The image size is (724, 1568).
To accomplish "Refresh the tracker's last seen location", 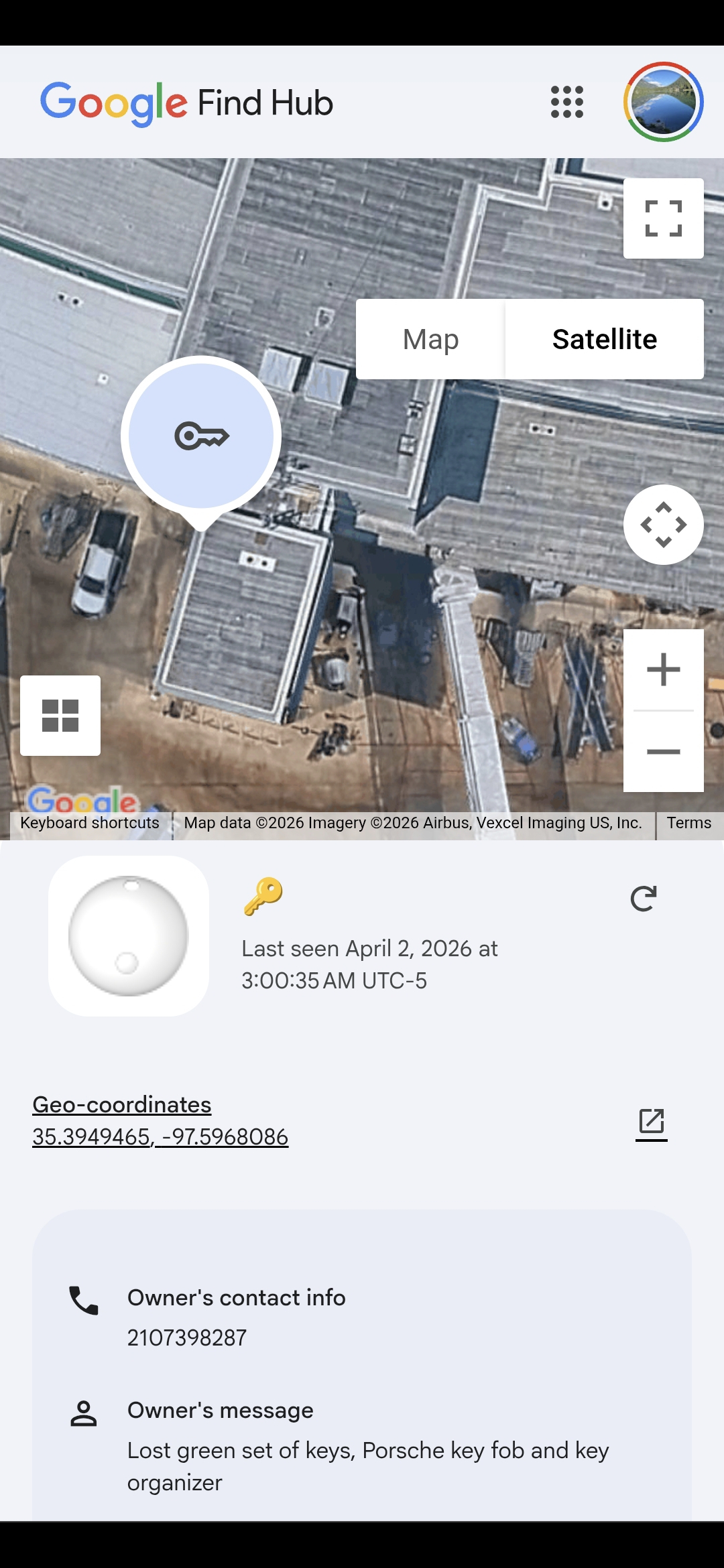I will 644,899.
